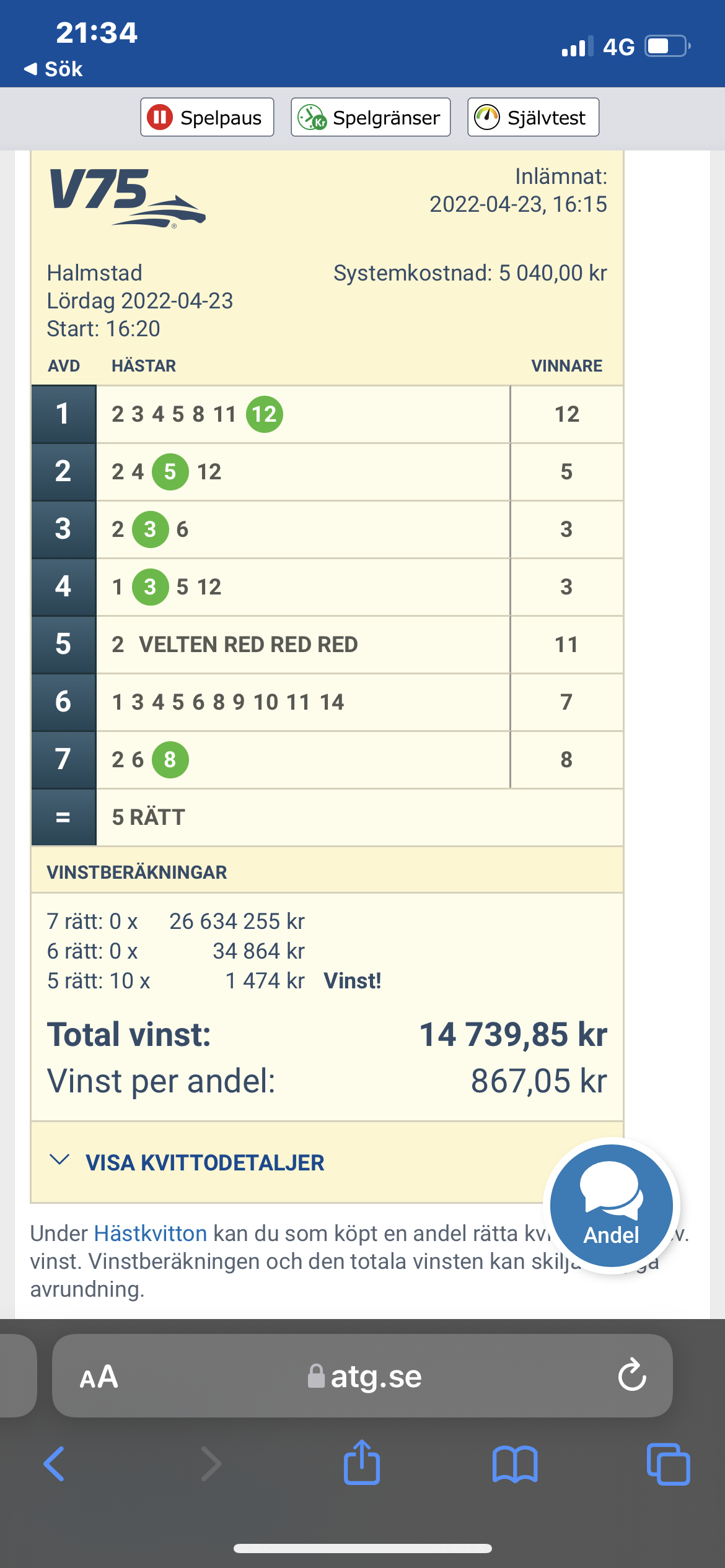Follow the Hästkvitton link

pos(150,1234)
